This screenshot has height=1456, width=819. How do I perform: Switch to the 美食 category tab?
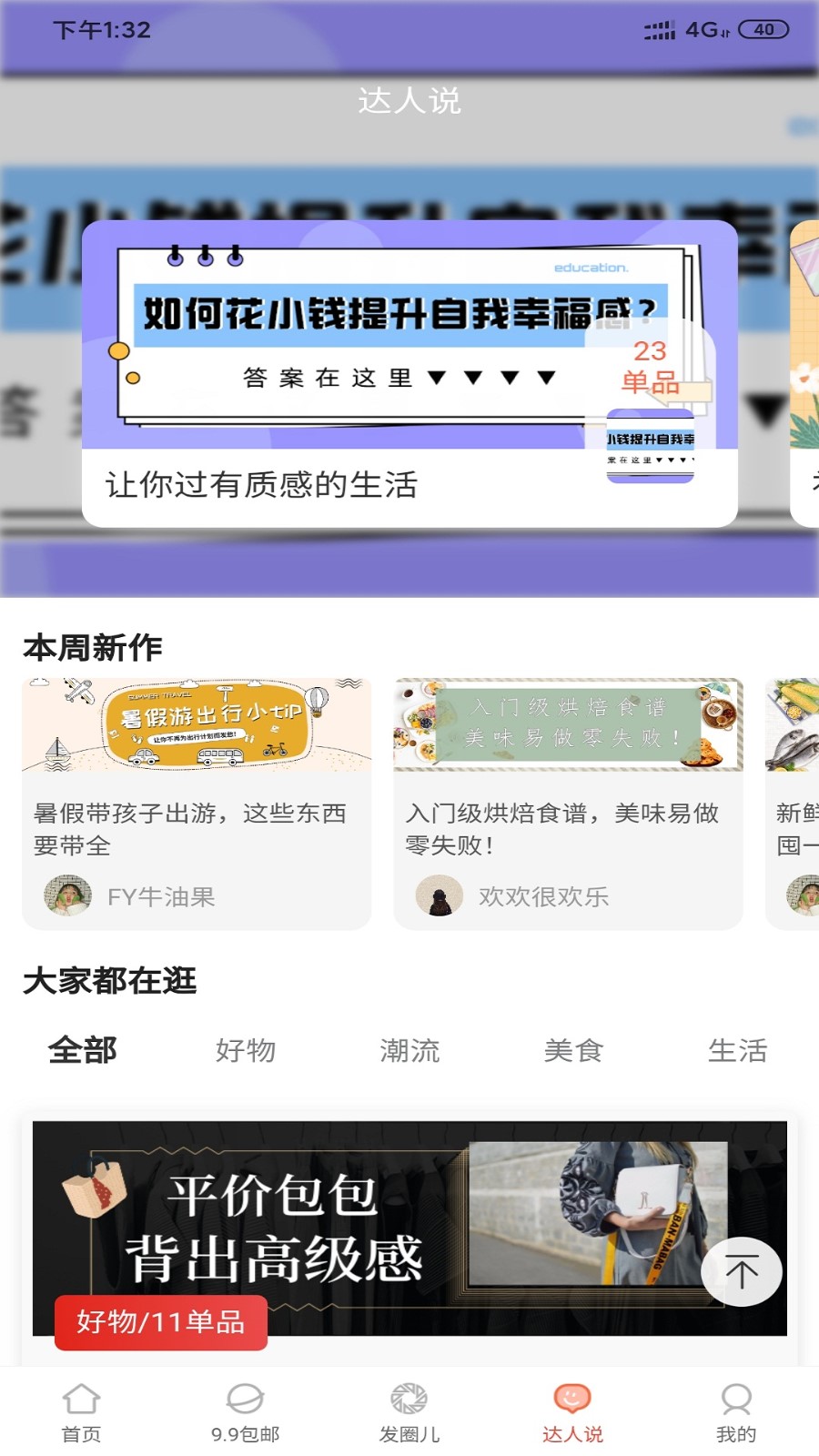click(x=573, y=1050)
